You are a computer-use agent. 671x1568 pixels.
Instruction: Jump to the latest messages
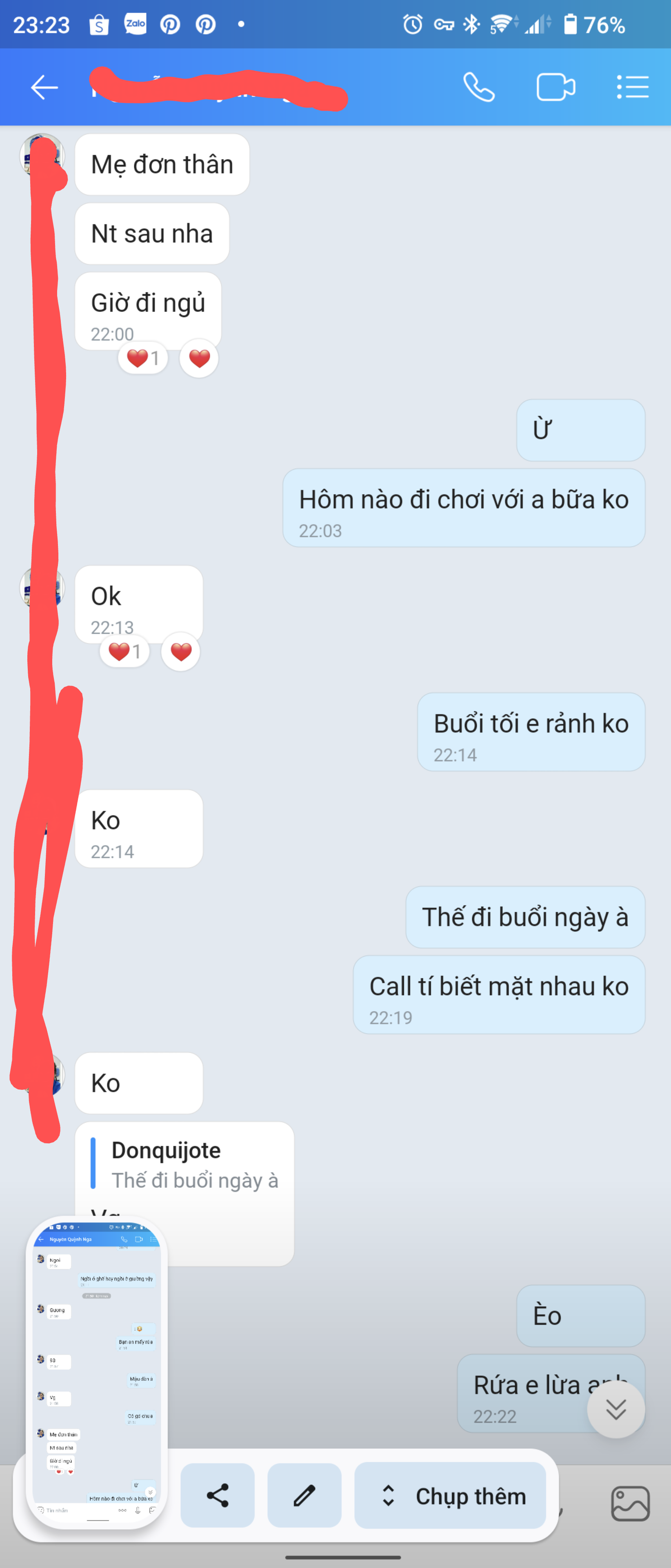[615, 1408]
